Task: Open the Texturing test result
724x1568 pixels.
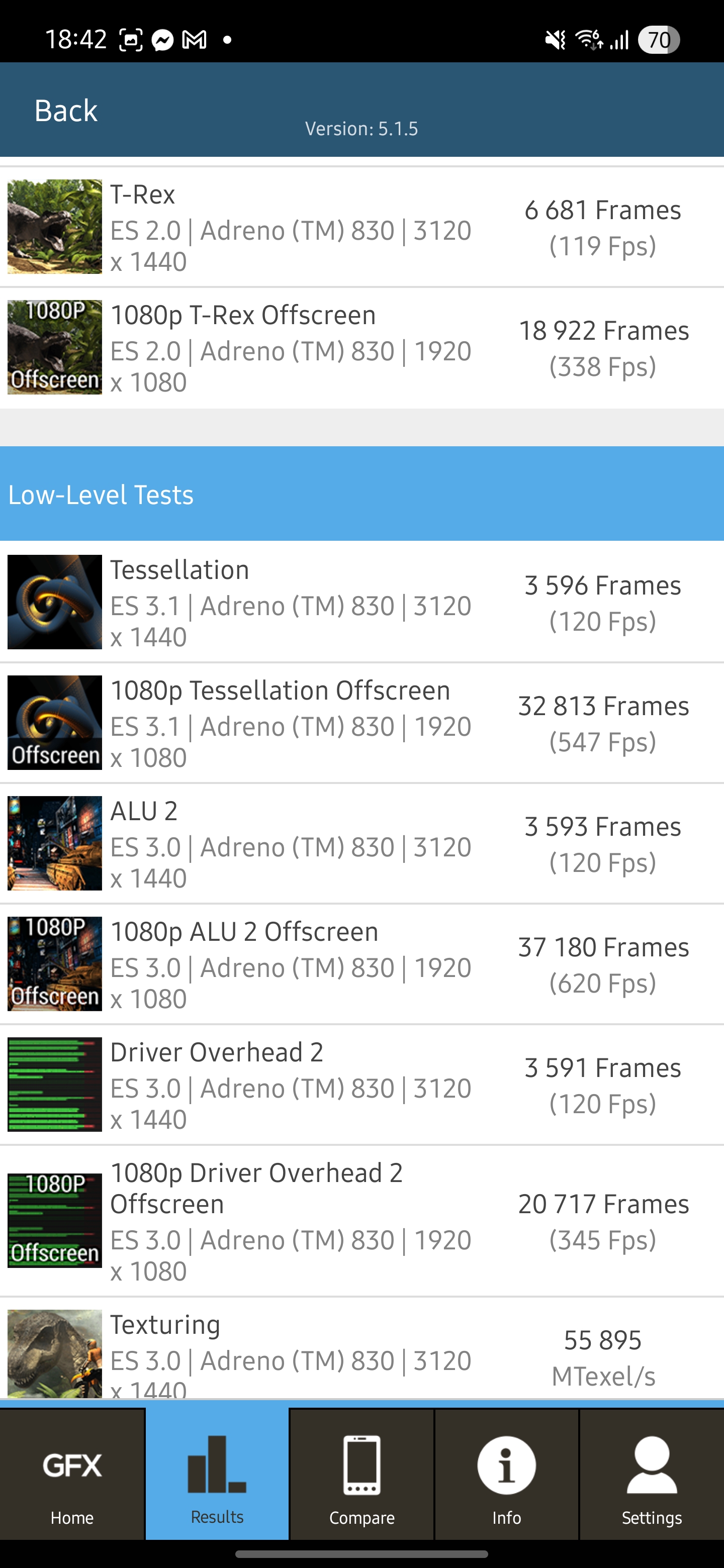Action: pyautogui.click(x=361, y=1348)
